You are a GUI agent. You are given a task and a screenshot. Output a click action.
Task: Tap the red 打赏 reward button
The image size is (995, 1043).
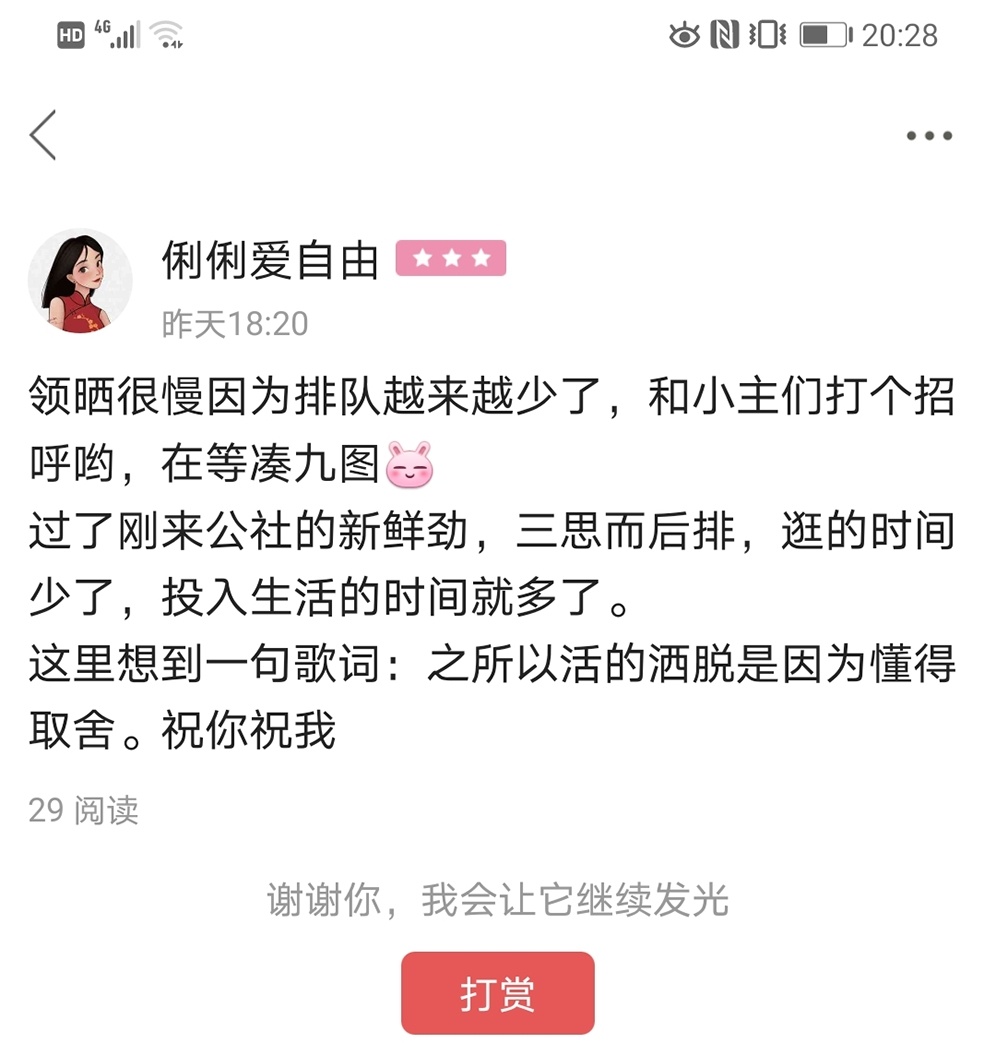(x=498, y=993)
